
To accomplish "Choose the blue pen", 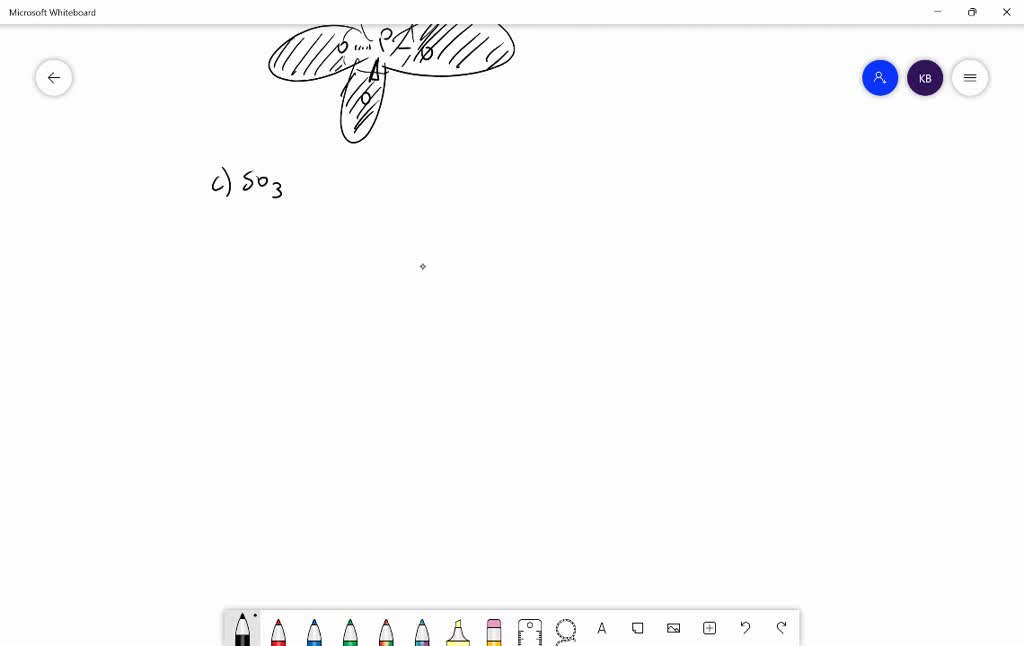I will click(x=314, y=631).
